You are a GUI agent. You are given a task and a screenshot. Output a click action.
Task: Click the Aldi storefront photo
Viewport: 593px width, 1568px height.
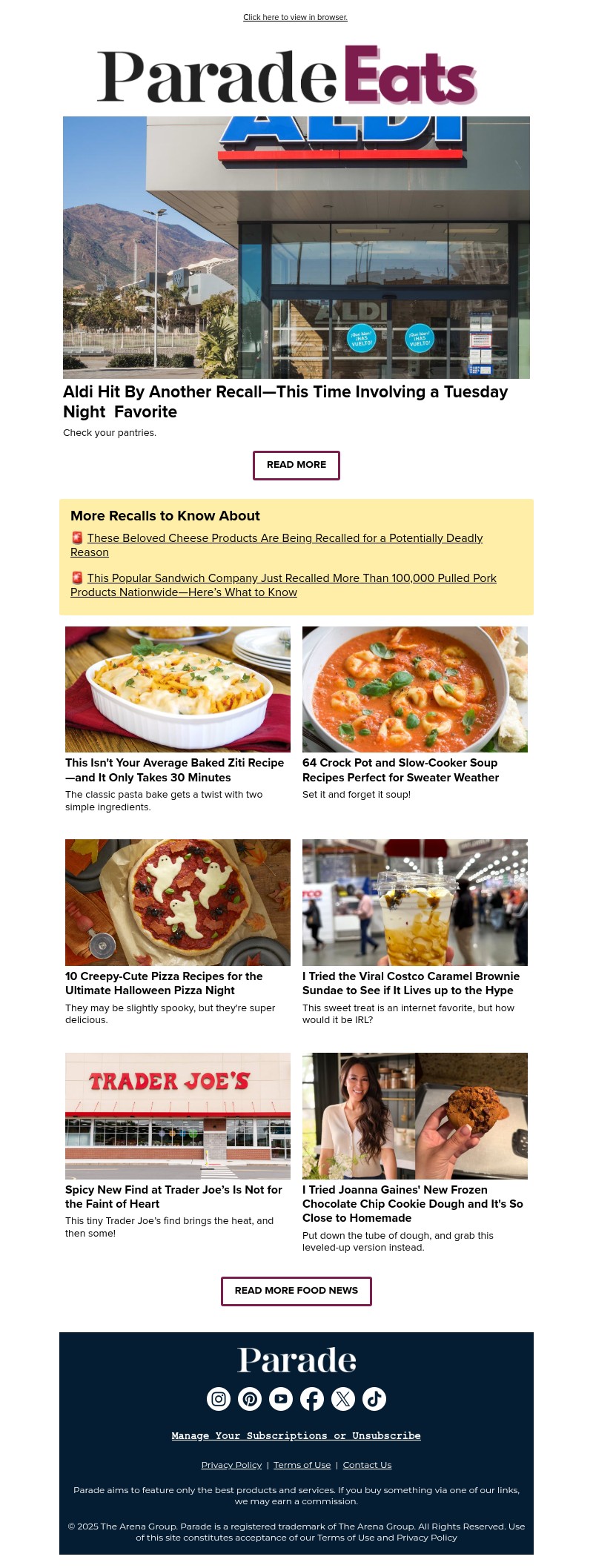[296, 246]
